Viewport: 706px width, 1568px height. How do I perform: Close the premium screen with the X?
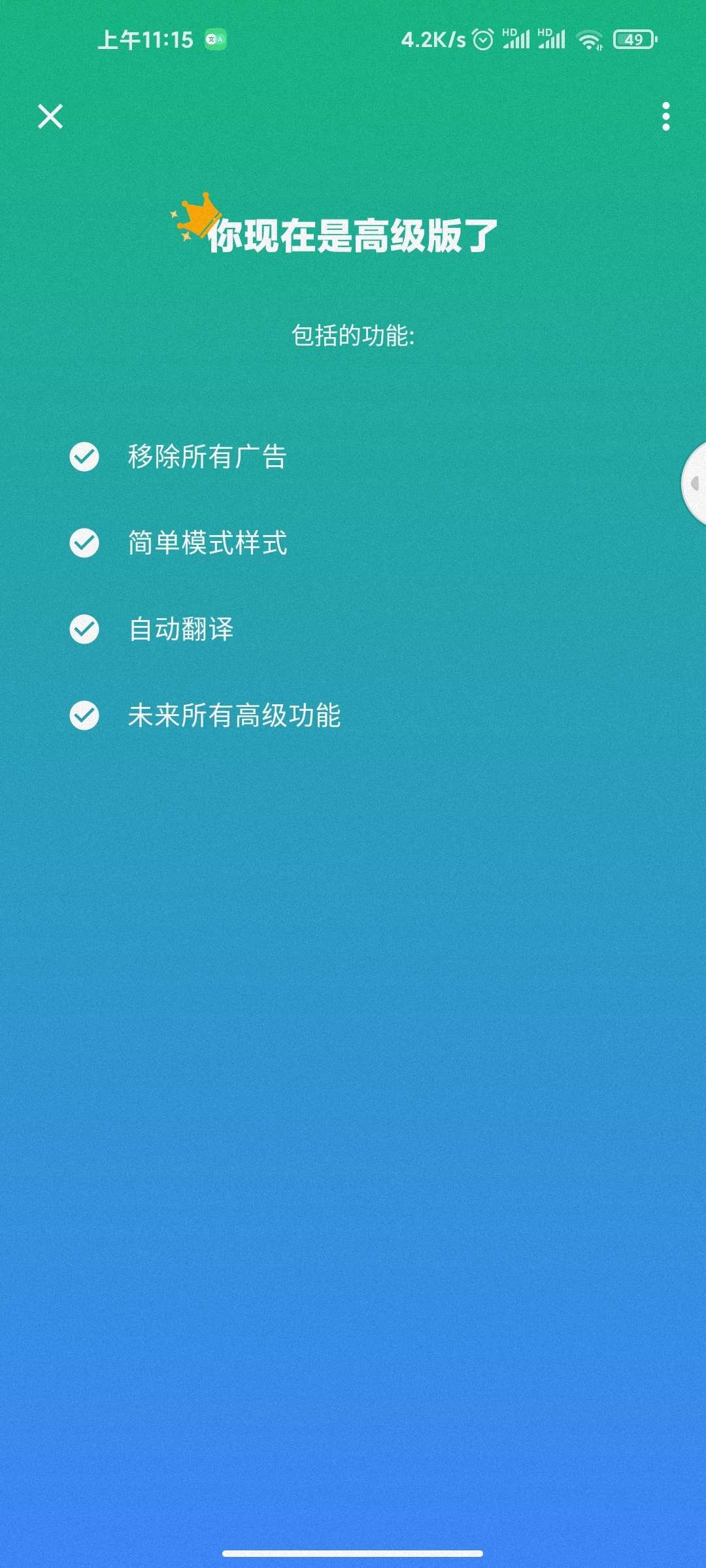pos(51,116)
